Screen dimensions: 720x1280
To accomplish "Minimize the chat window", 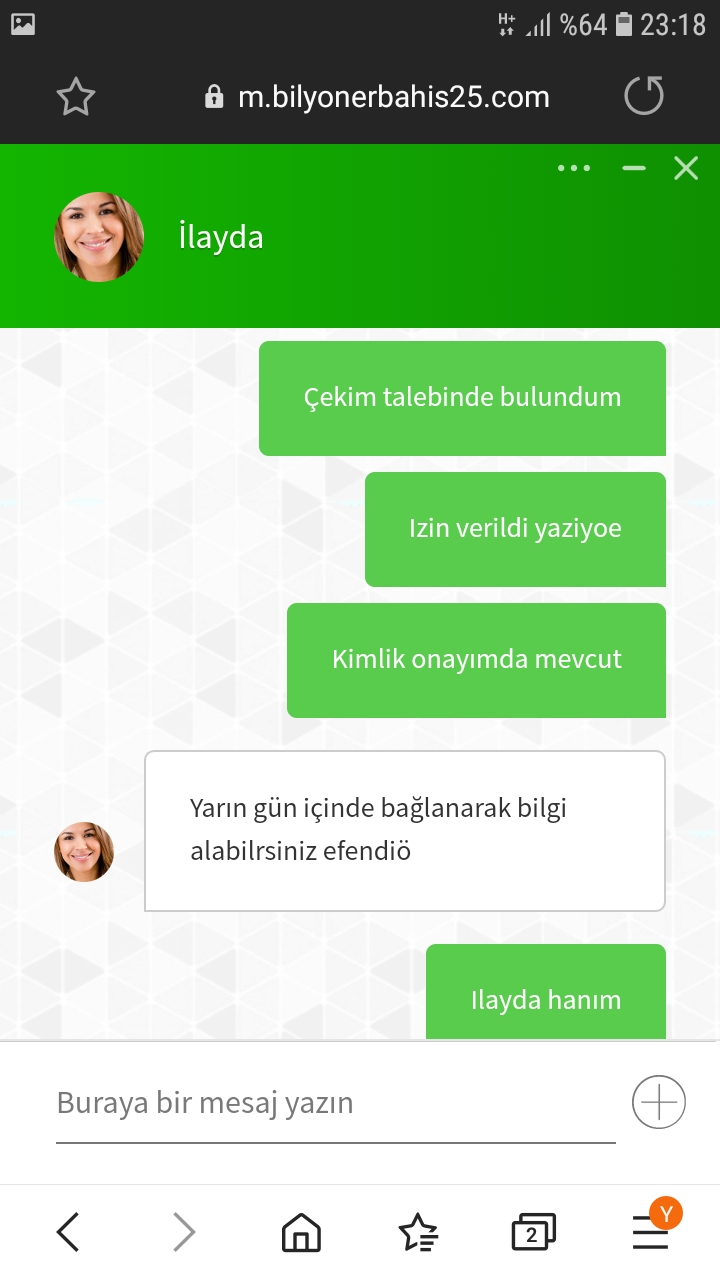I will coord(634,168).
